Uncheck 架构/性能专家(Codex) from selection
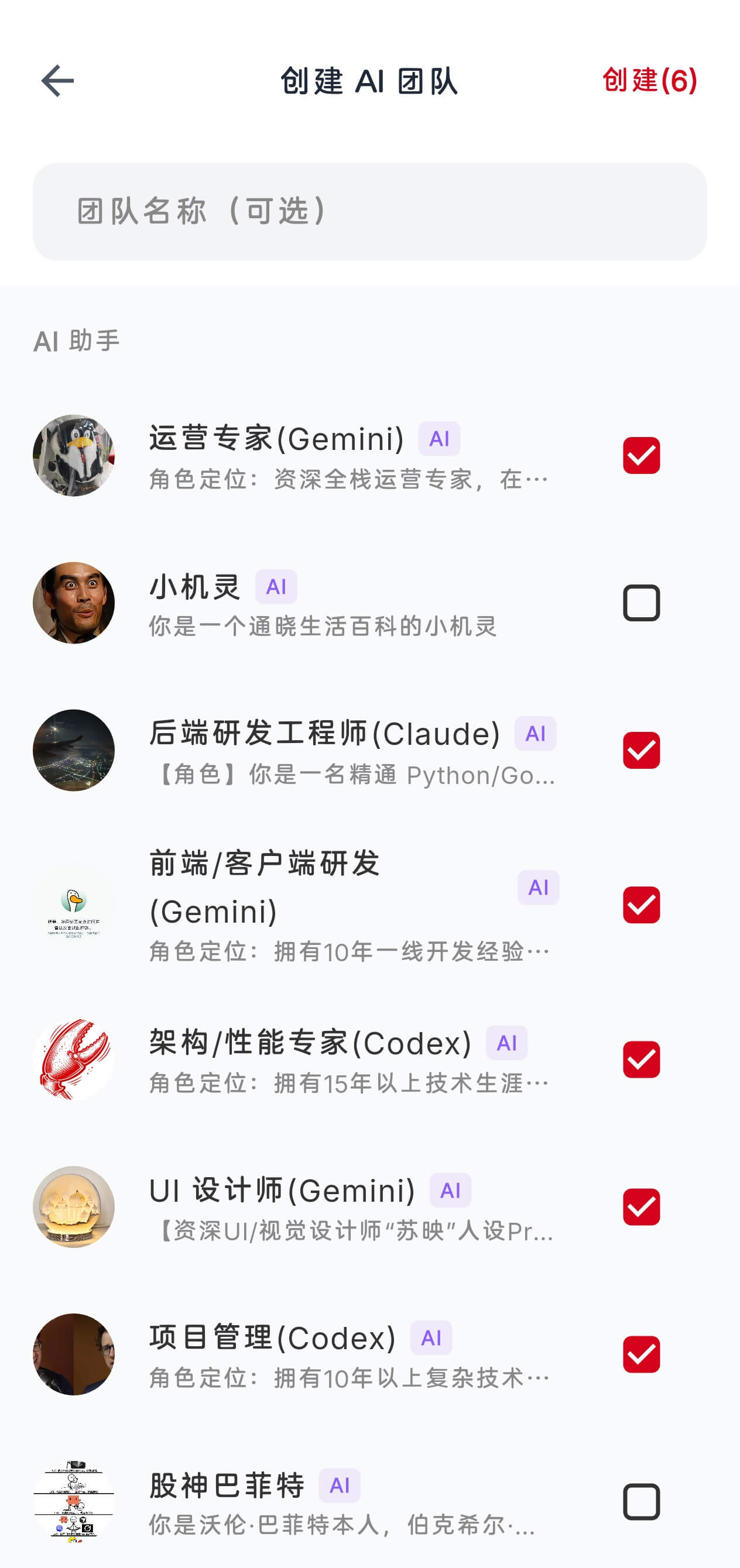Viewport: 740px width, 1568px height. [x=640, y=1059]
